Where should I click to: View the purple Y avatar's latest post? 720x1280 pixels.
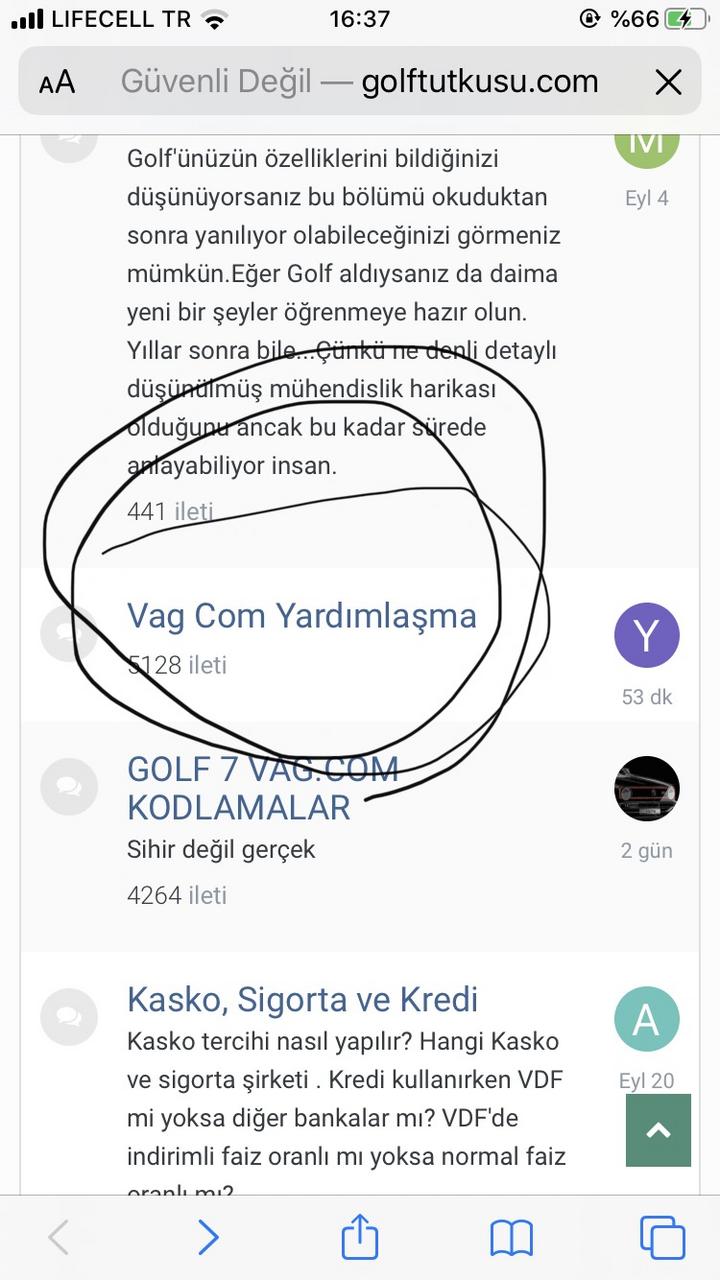[x=647, y=635]
